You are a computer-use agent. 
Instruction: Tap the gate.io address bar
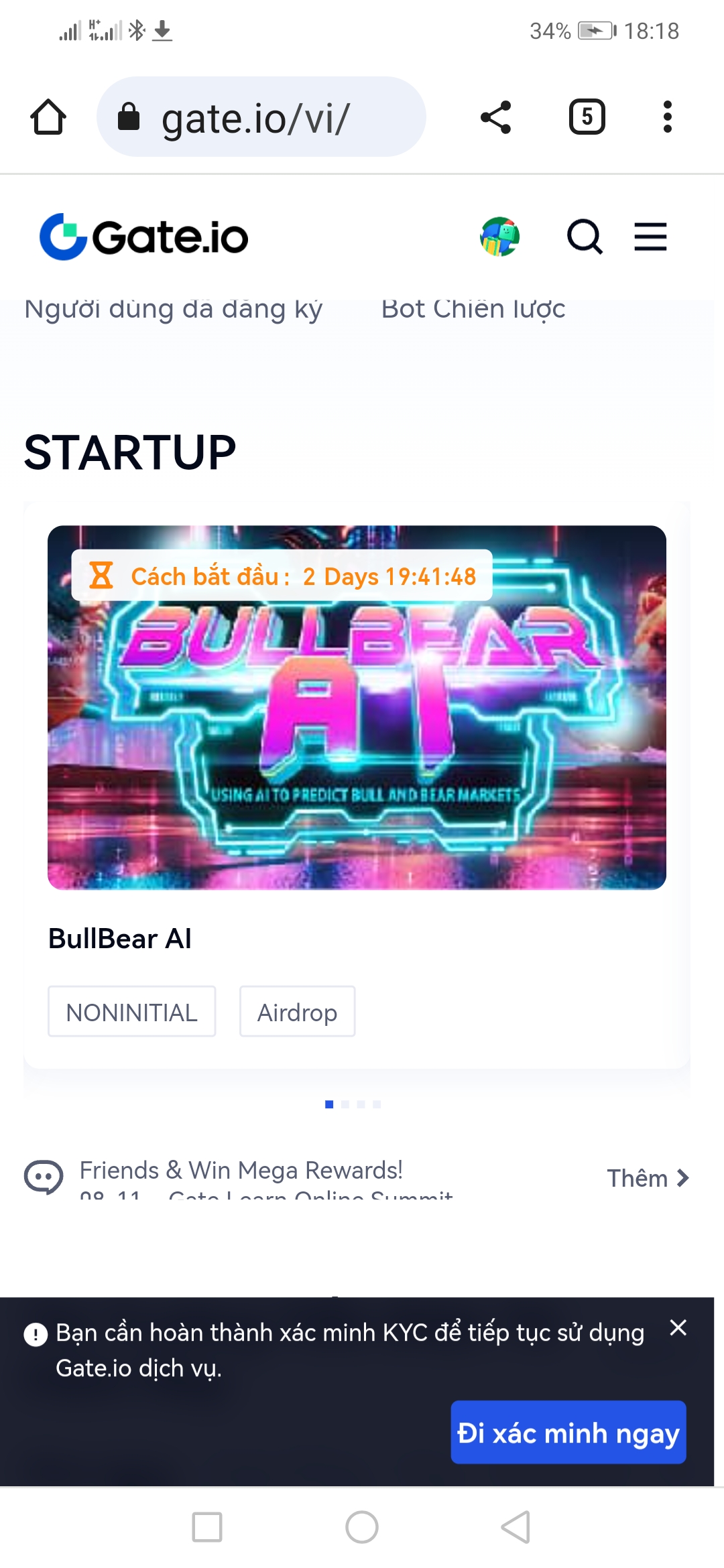(x=261, y=117)
